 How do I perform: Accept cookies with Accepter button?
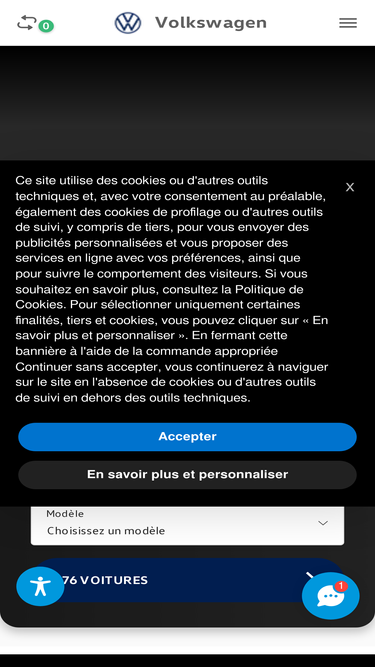point(187,437)
